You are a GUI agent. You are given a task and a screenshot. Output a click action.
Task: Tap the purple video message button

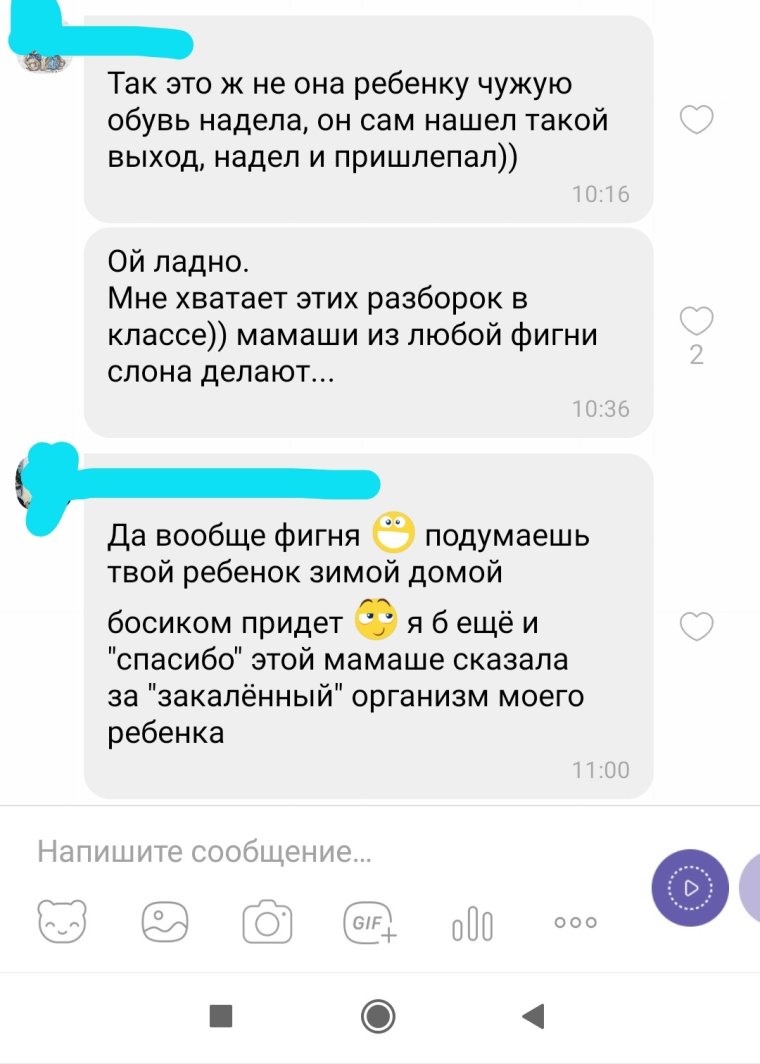point(690,887)
